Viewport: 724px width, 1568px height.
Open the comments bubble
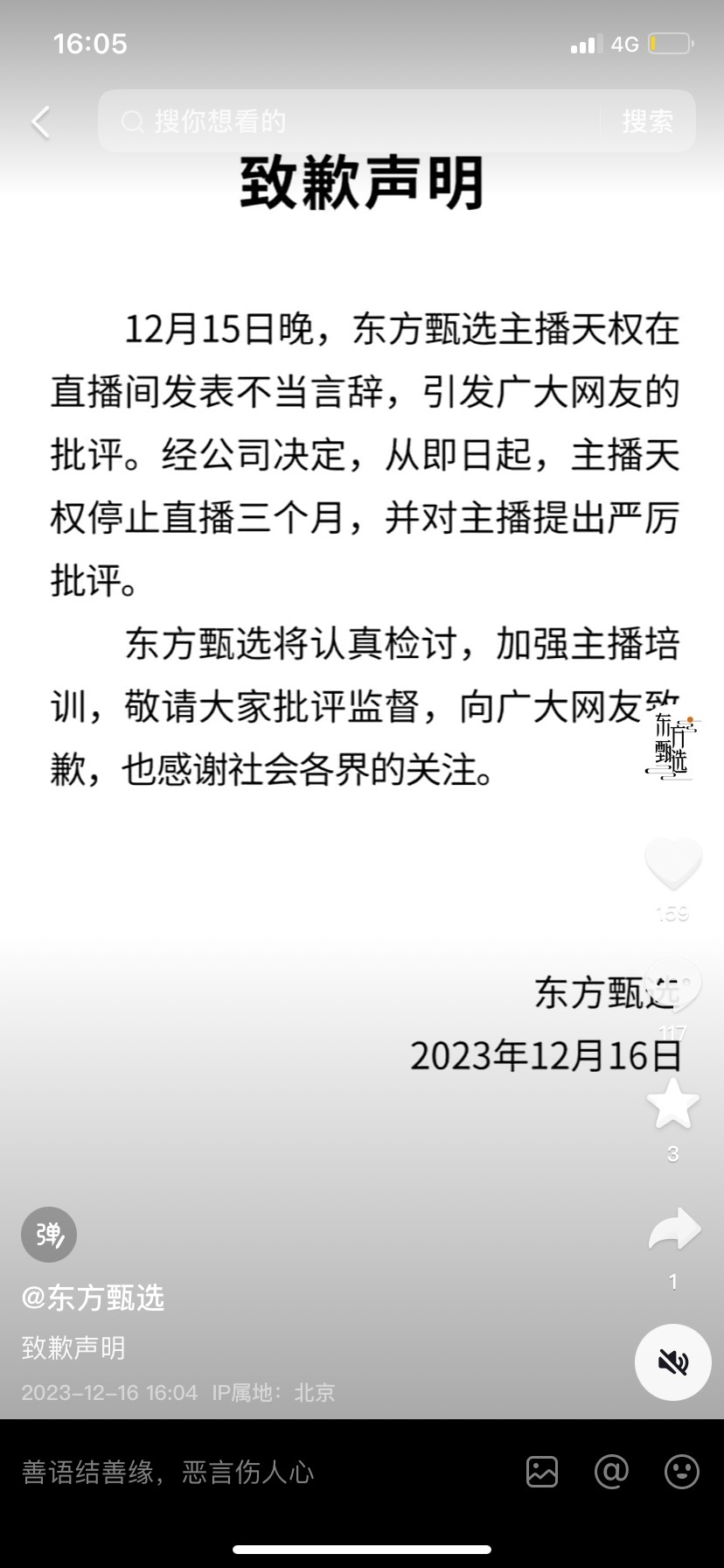coord(672,984)
